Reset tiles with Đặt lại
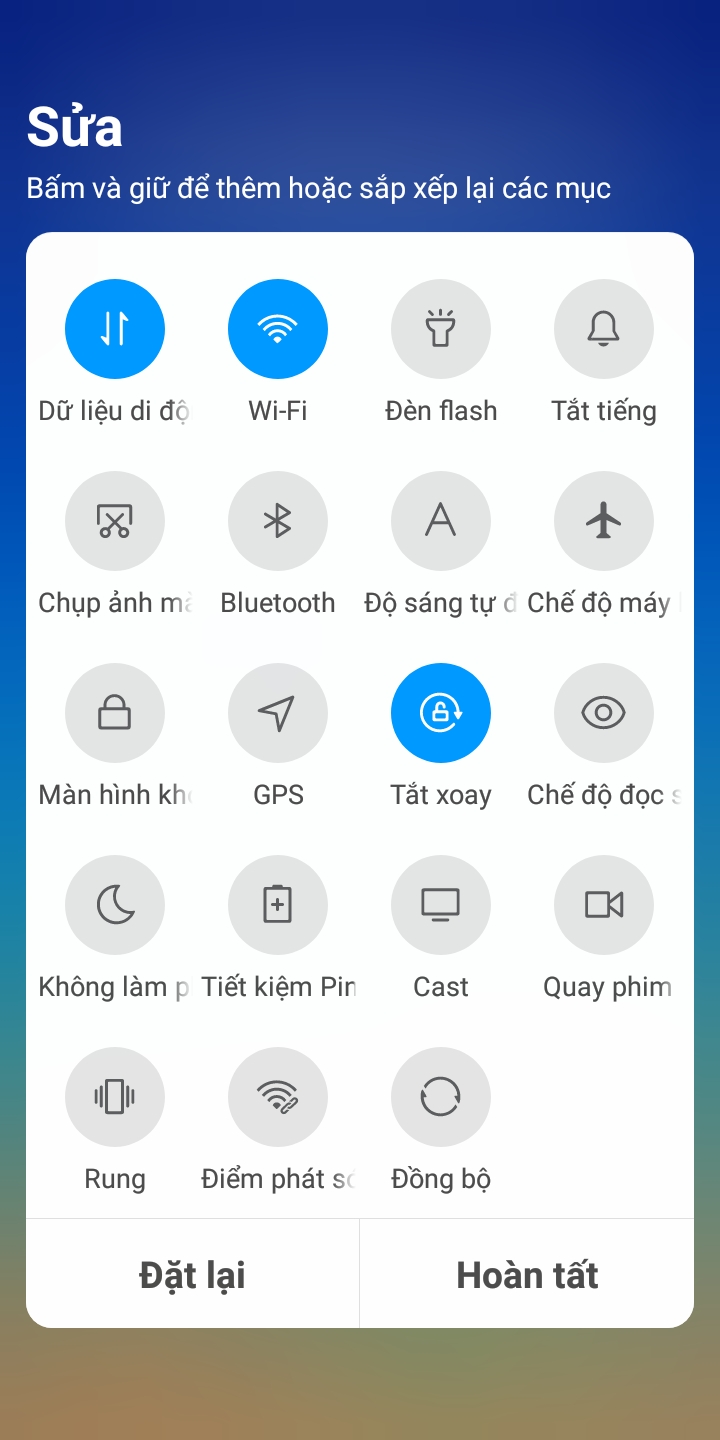This screenshot has width=720, height=1440. 192,1275
